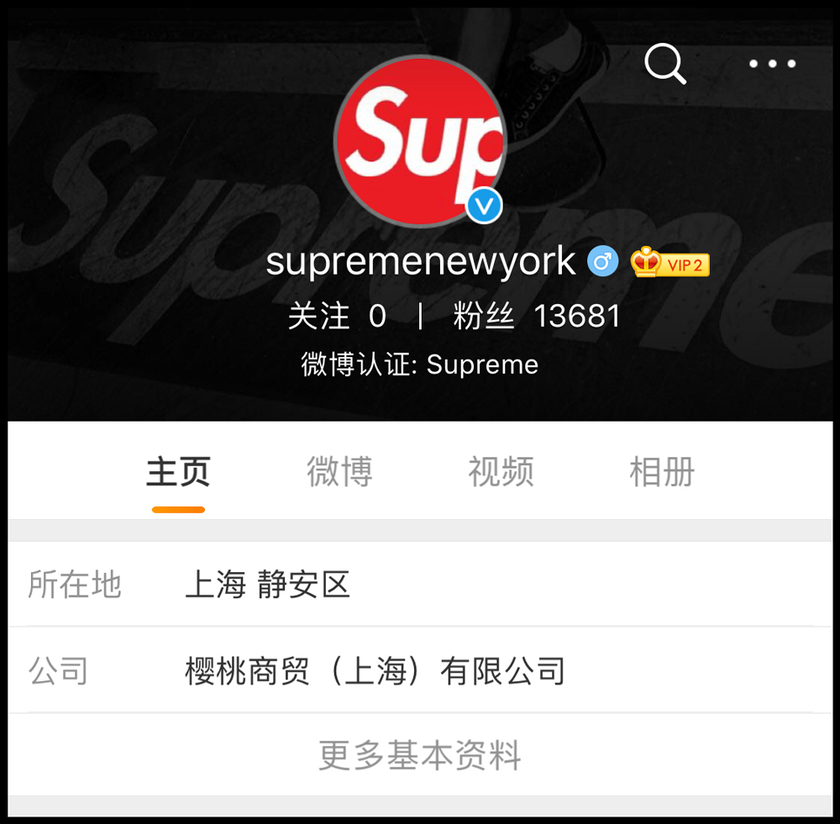This screenshot has width=840, height=824.
Task: Open the search icon in the profile header
Action: pos(665,65)
